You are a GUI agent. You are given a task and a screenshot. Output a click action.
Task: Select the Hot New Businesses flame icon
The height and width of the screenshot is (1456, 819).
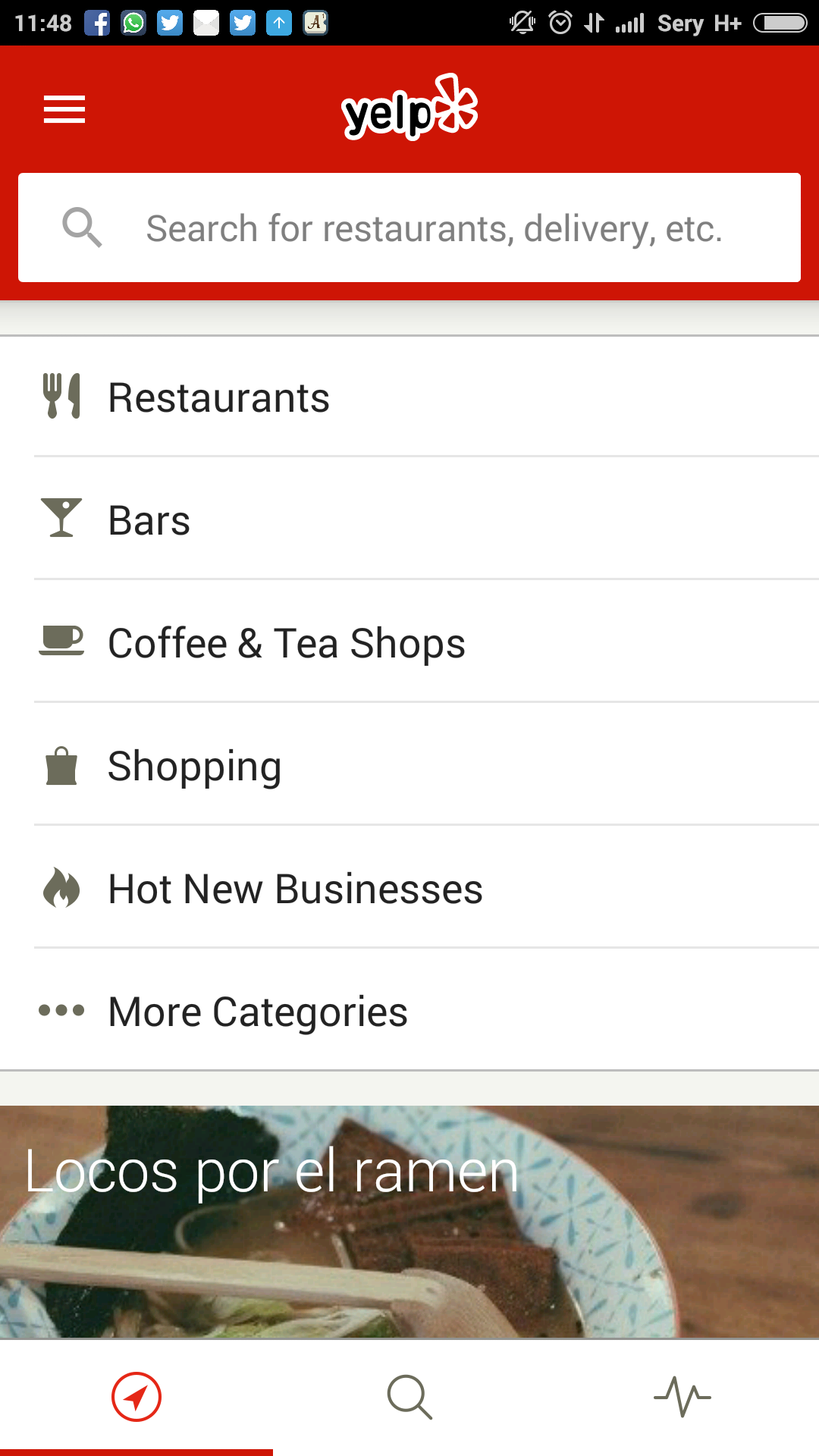click(61, 888)
